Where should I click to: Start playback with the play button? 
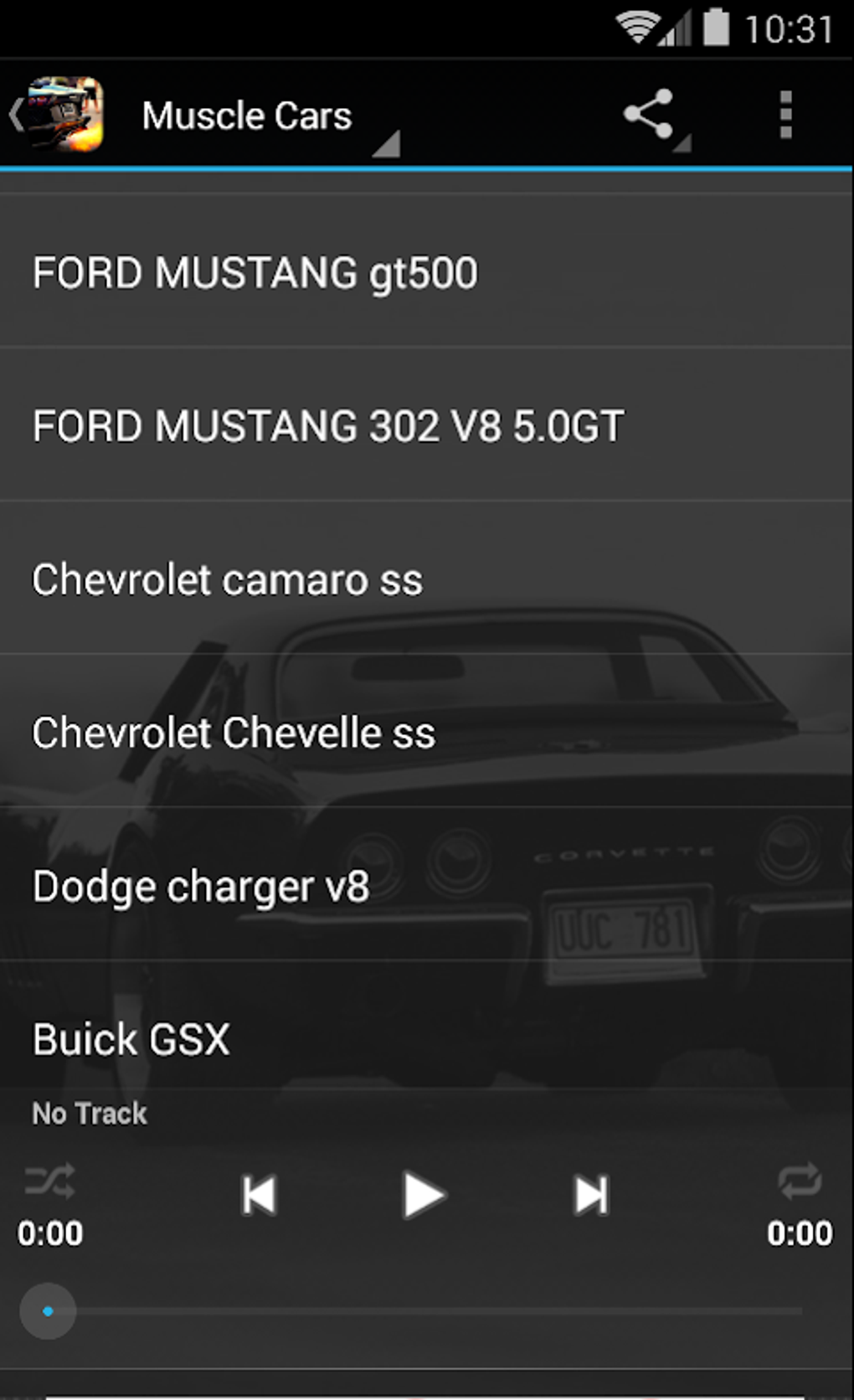point(424,1195)
